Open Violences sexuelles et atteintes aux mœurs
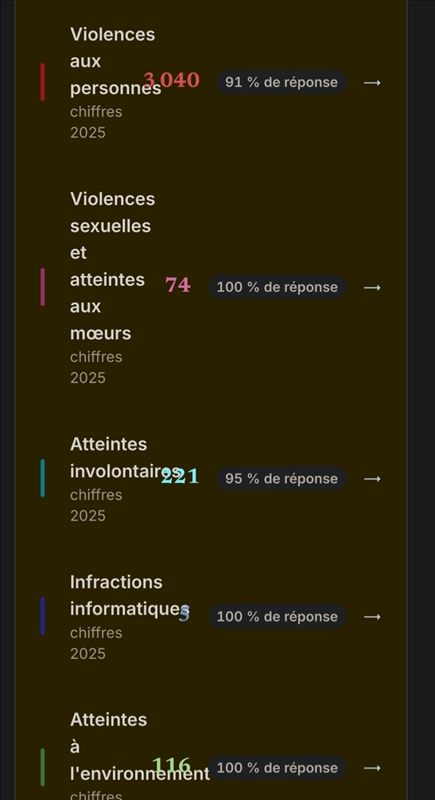This screenshot has width=435, height=800. (x=211, y=287)
